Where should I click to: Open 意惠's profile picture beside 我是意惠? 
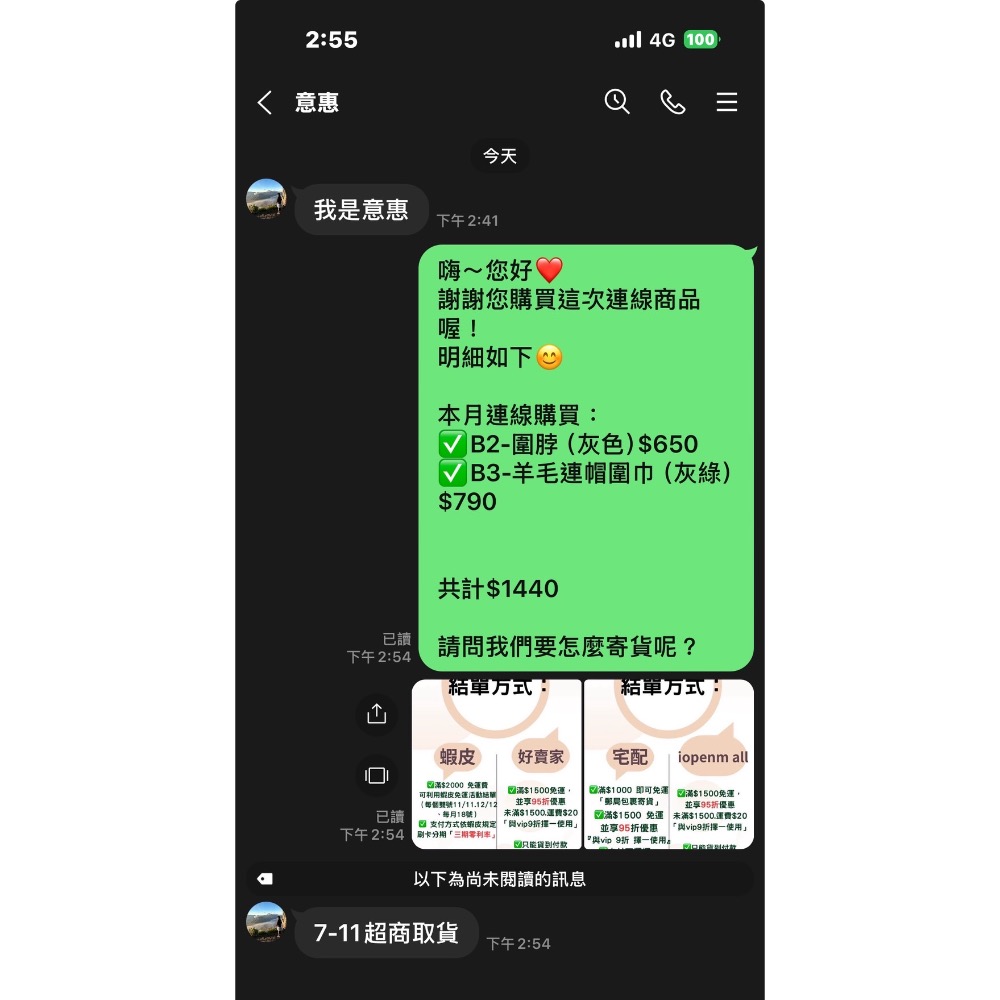pos(267,199)
